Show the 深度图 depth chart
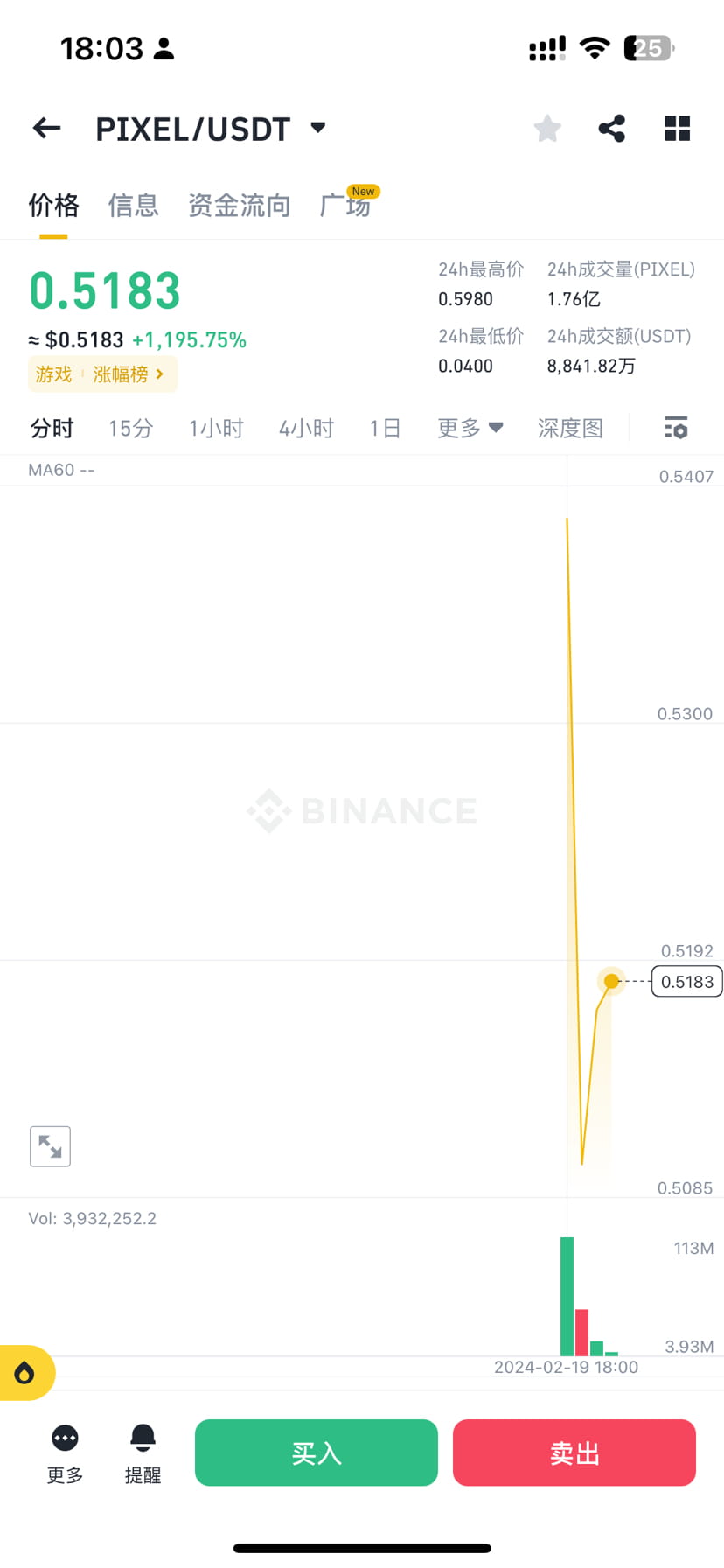The image size is (724, 1568). click(x=570, y=428)
